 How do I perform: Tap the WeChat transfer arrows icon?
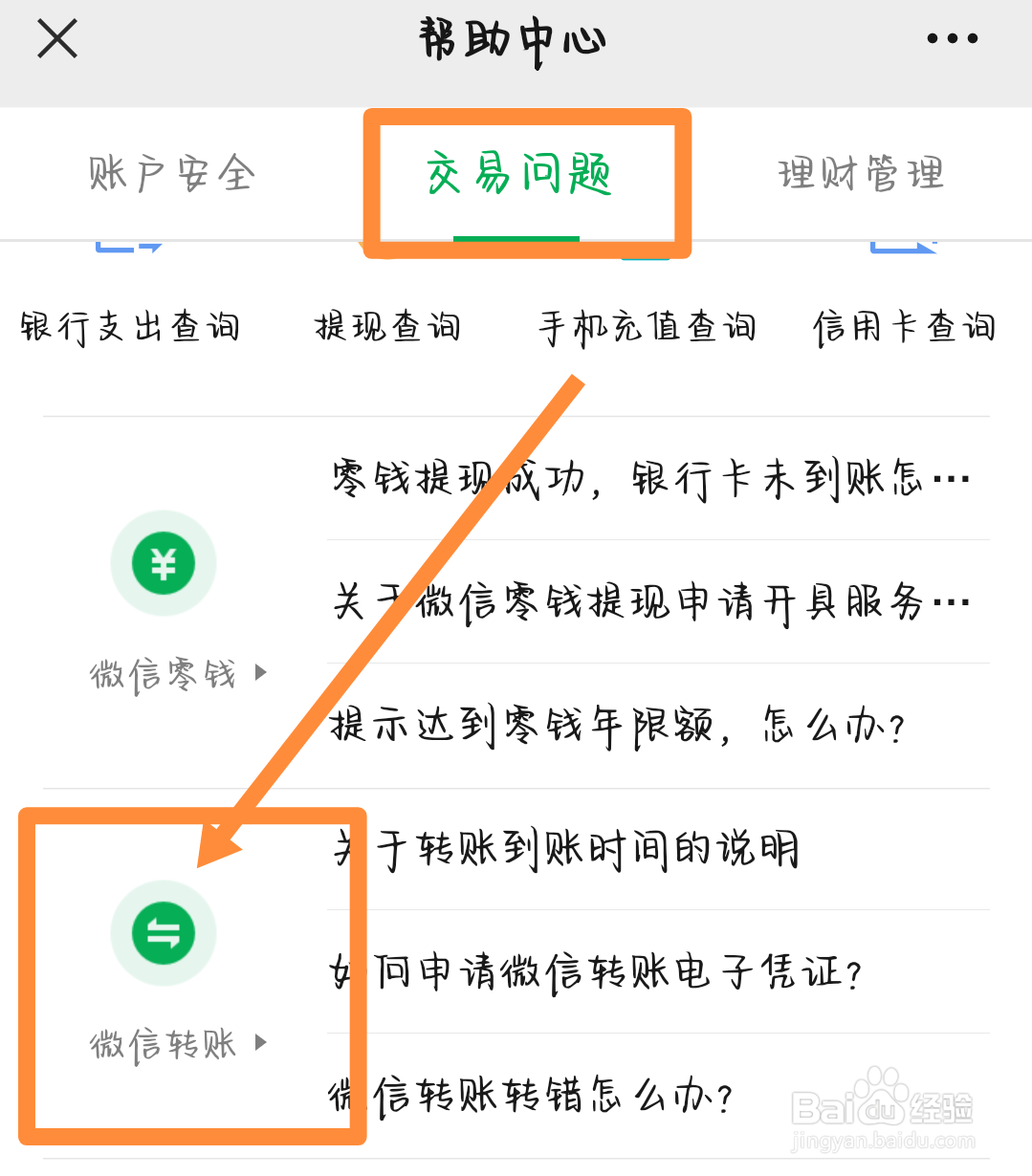(x=163, y=934)
